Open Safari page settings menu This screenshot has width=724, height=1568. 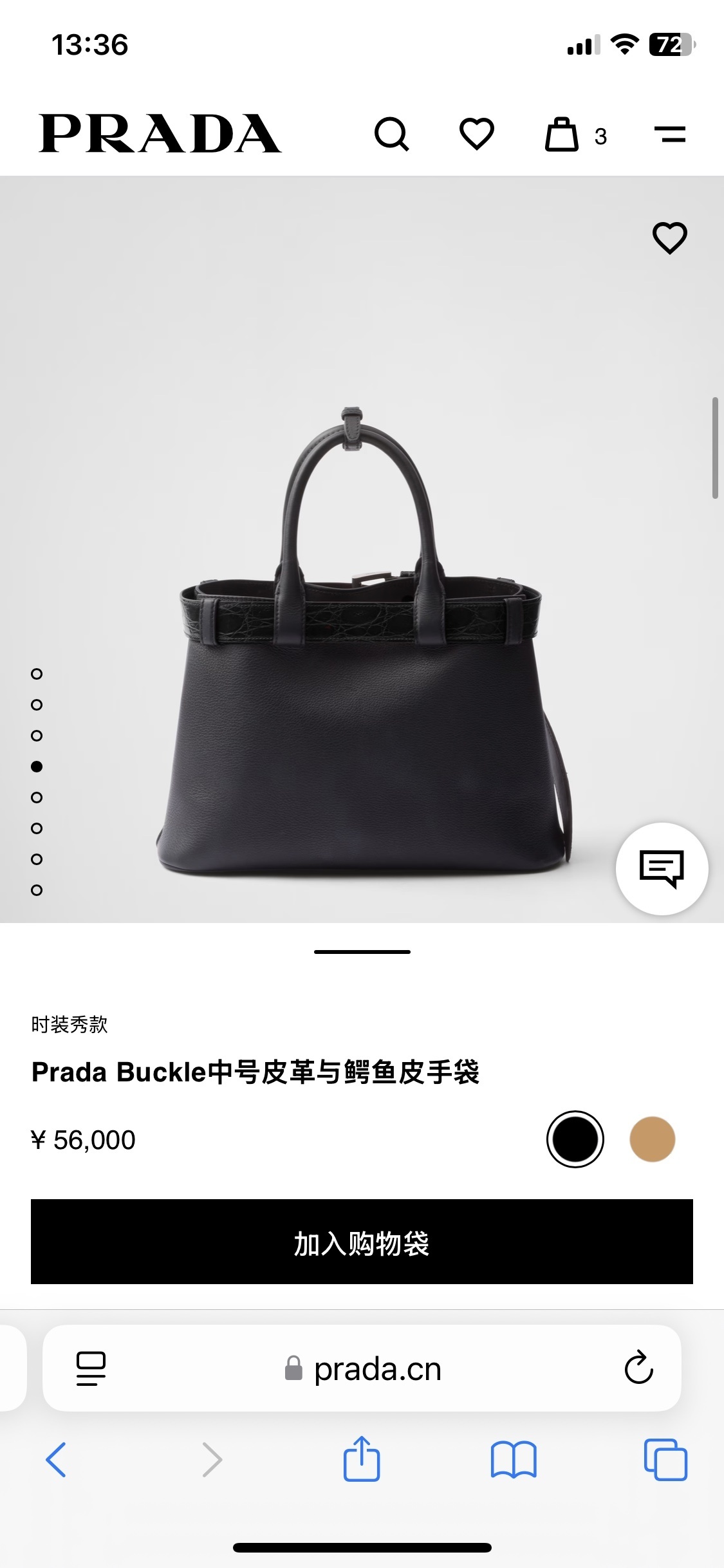click(91, 1368)
